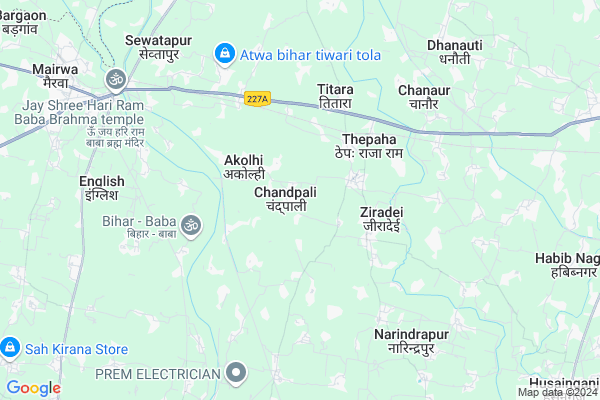This screenshot has height=400, width=600.
Task: Select Jay Shree Hari Ram Baba Brahma temple marker
Action: [116, 78]
